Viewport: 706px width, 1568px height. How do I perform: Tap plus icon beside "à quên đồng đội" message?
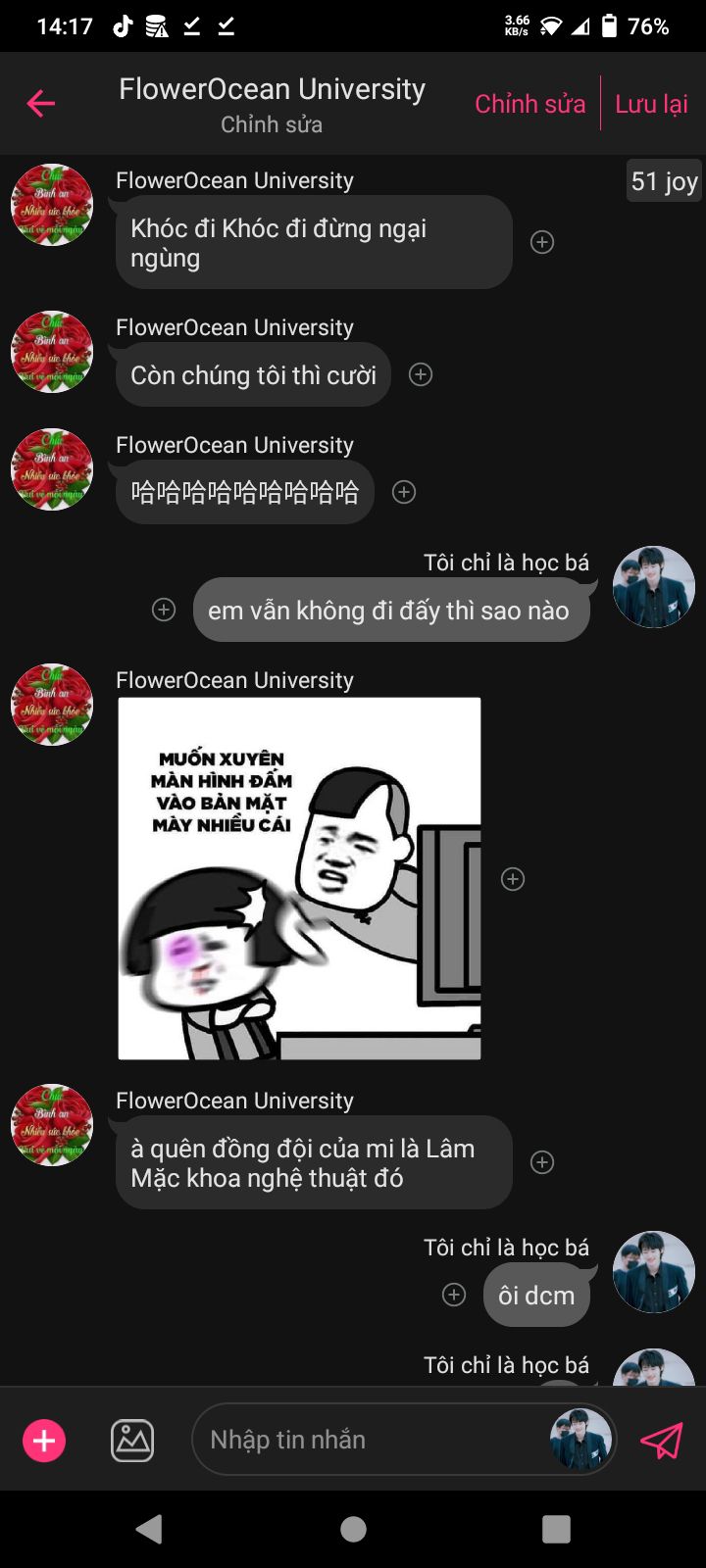[542, 1162]
